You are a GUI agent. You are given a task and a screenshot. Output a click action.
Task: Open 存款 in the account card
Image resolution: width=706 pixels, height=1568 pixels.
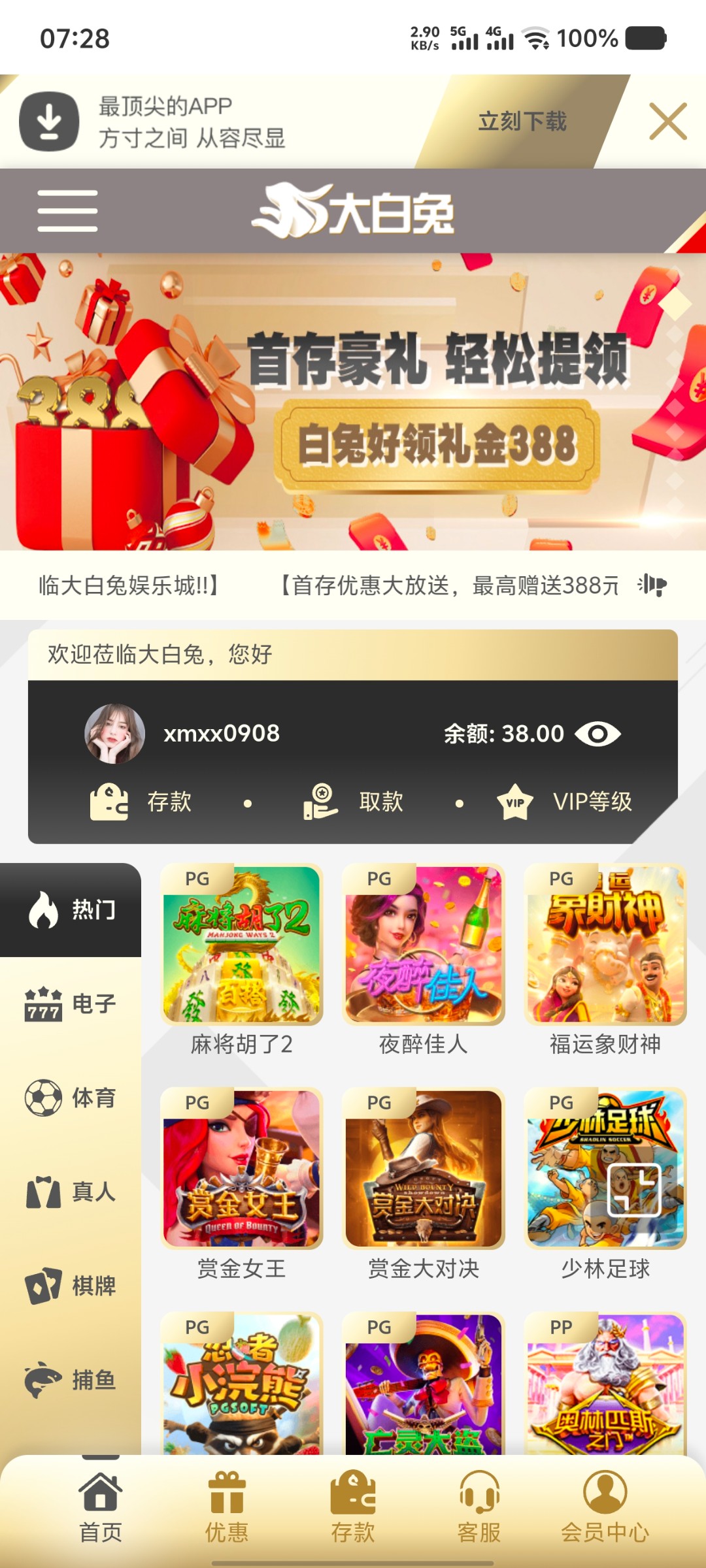pyautogui.click(x=141, y=802)
